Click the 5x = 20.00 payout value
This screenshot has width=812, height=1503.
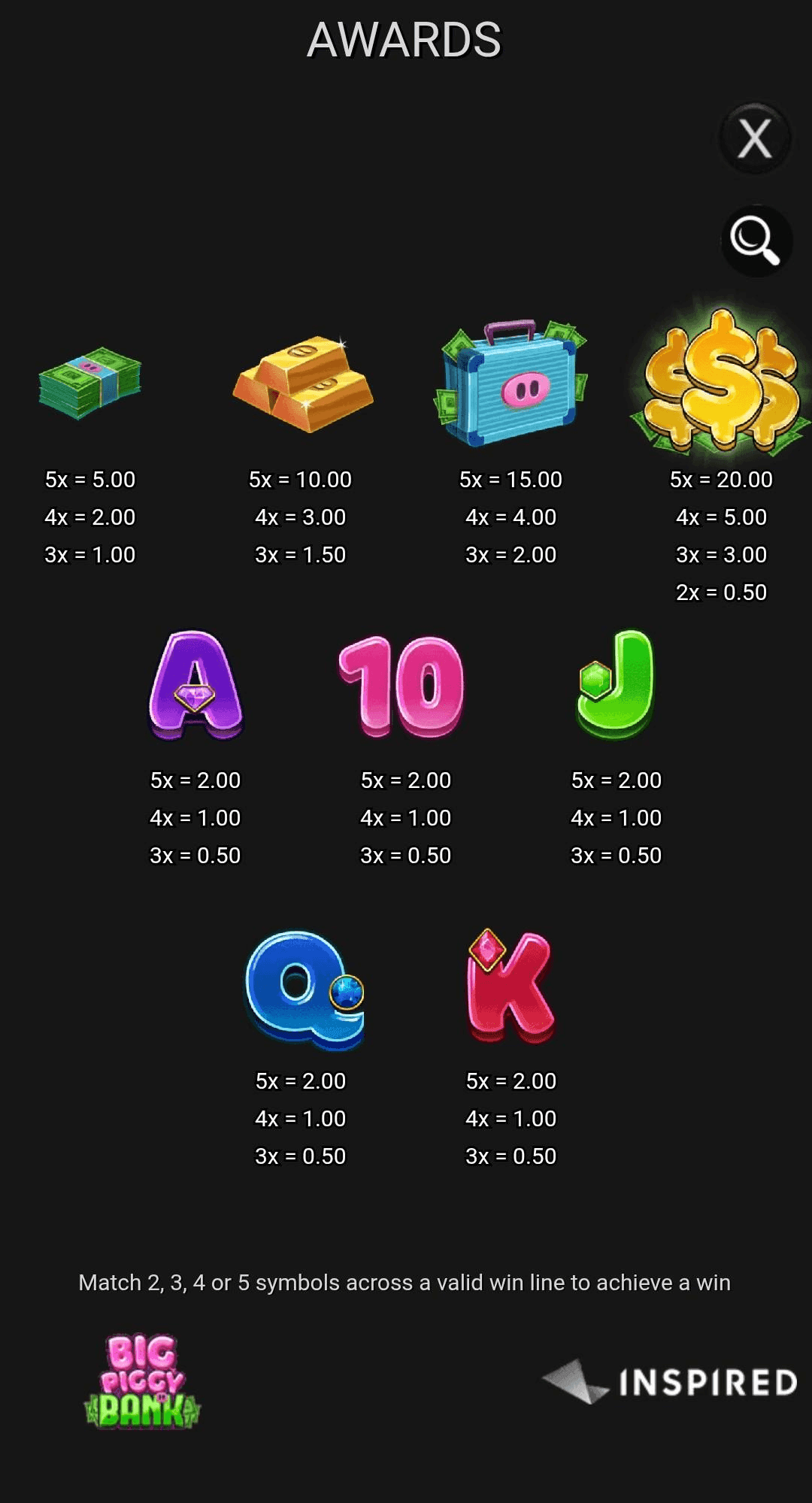(720, 479)
